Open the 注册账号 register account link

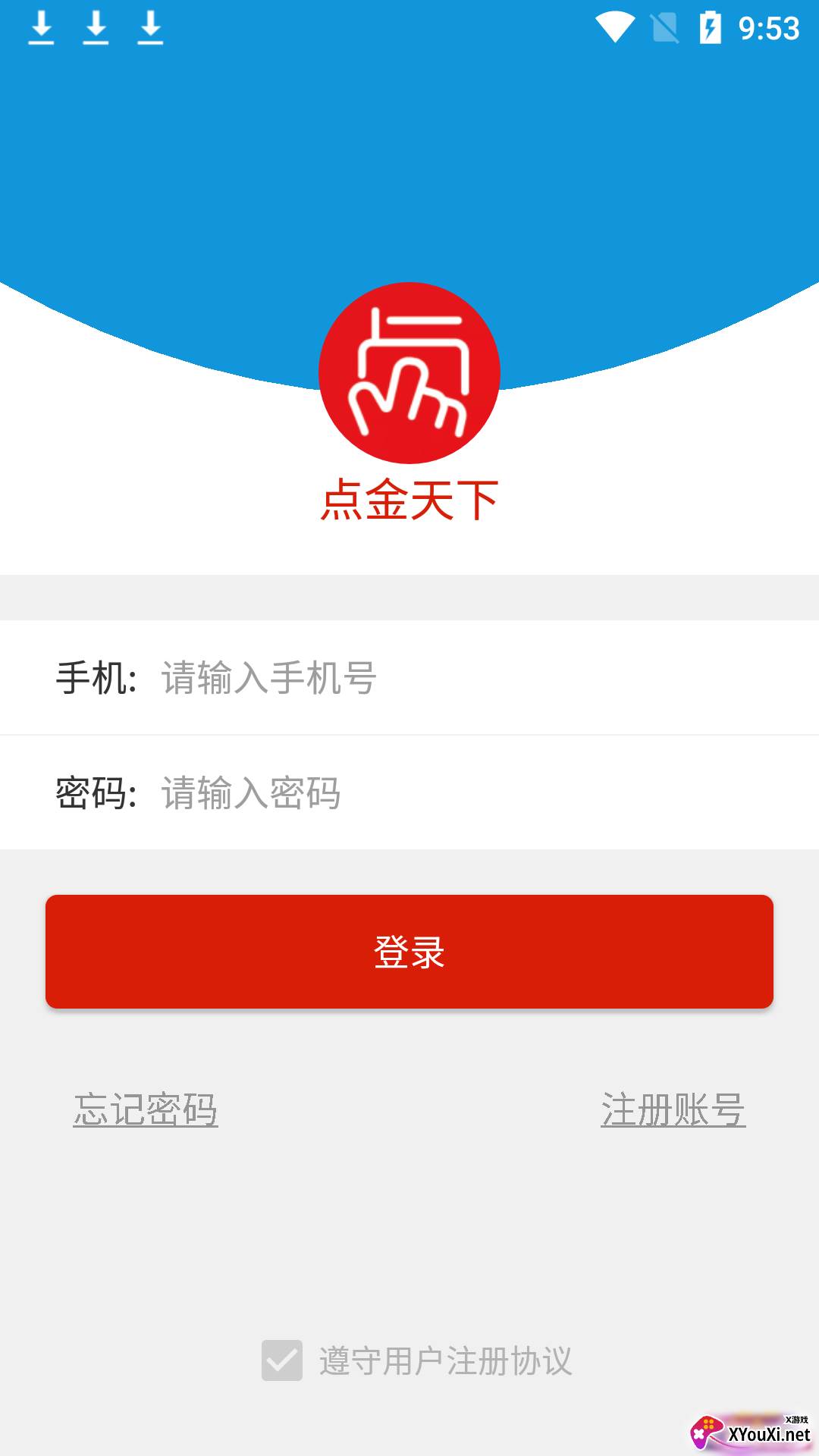pyautogui.click(x=673, y=1109)
